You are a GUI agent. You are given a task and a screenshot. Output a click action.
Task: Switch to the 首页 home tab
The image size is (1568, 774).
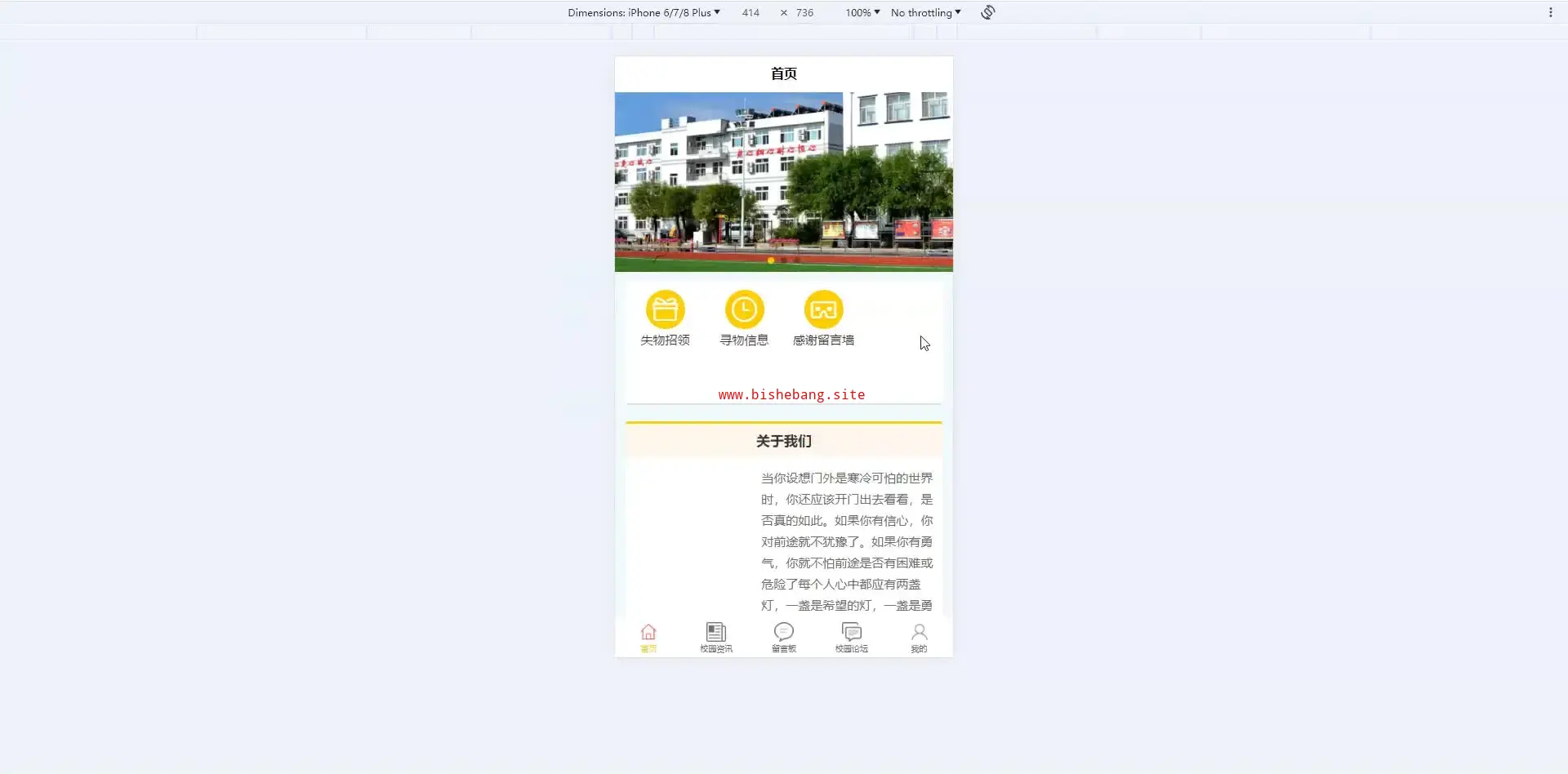pyautogui.click(x=648, y=638)
